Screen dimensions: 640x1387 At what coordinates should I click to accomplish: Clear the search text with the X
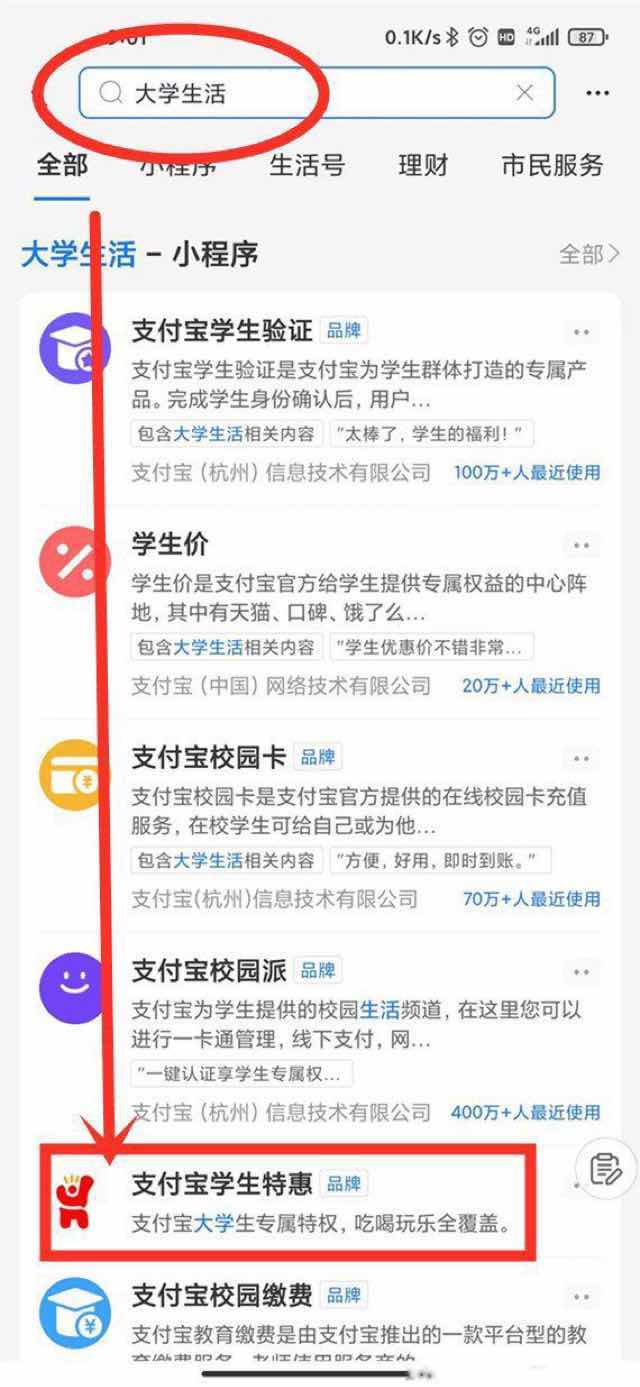(524, 94)
